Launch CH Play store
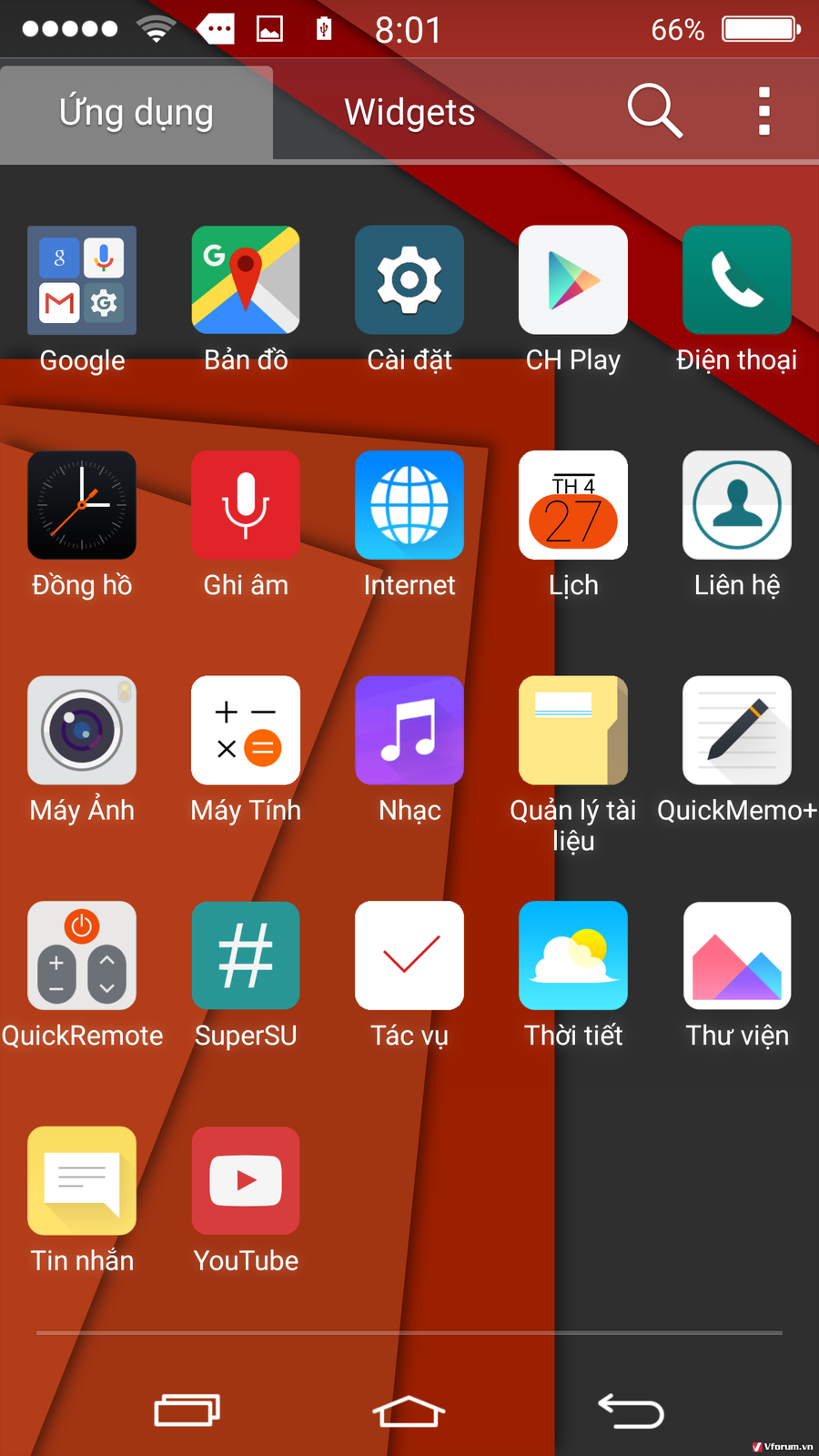The image size is (819, 1456). click(573, 280)
